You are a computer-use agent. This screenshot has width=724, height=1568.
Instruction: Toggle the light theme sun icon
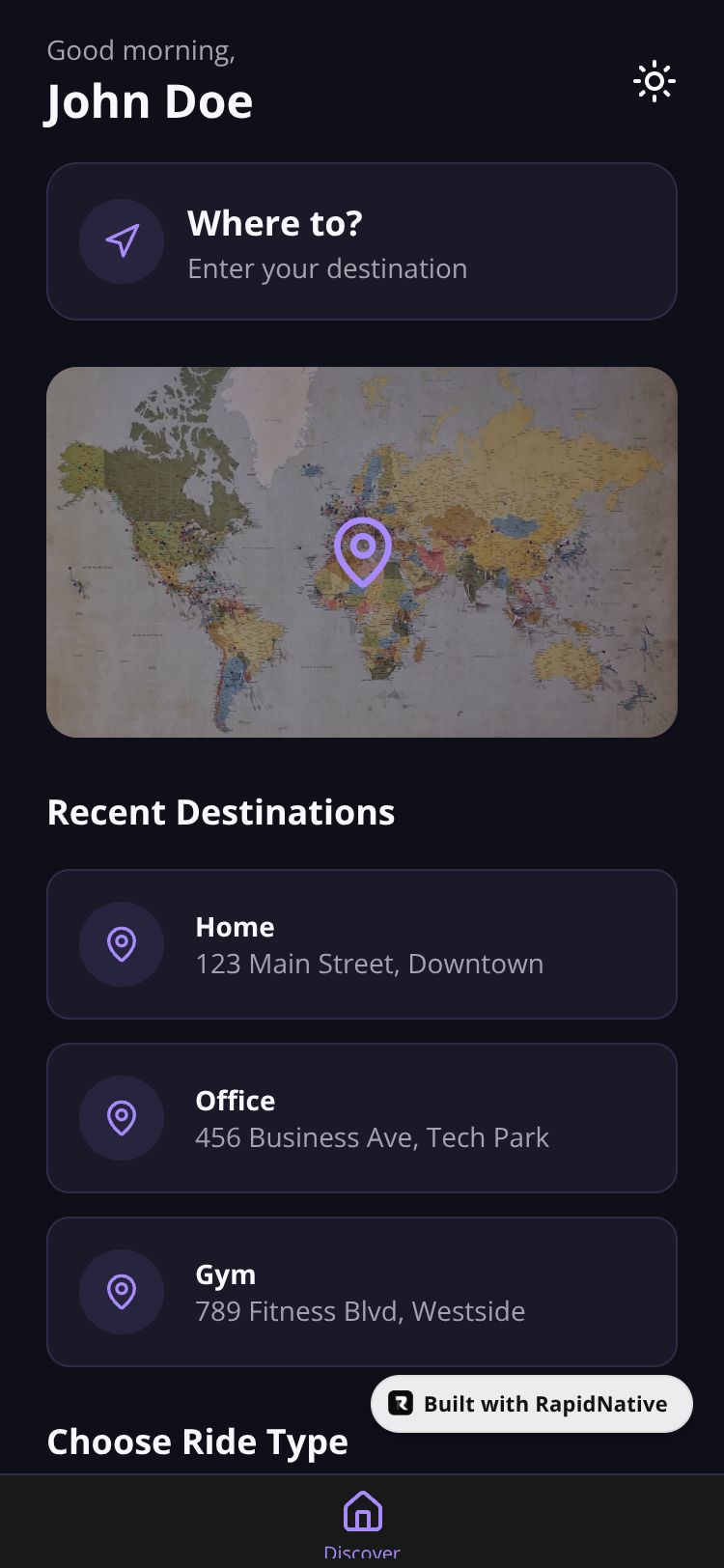tap(654, 82)
